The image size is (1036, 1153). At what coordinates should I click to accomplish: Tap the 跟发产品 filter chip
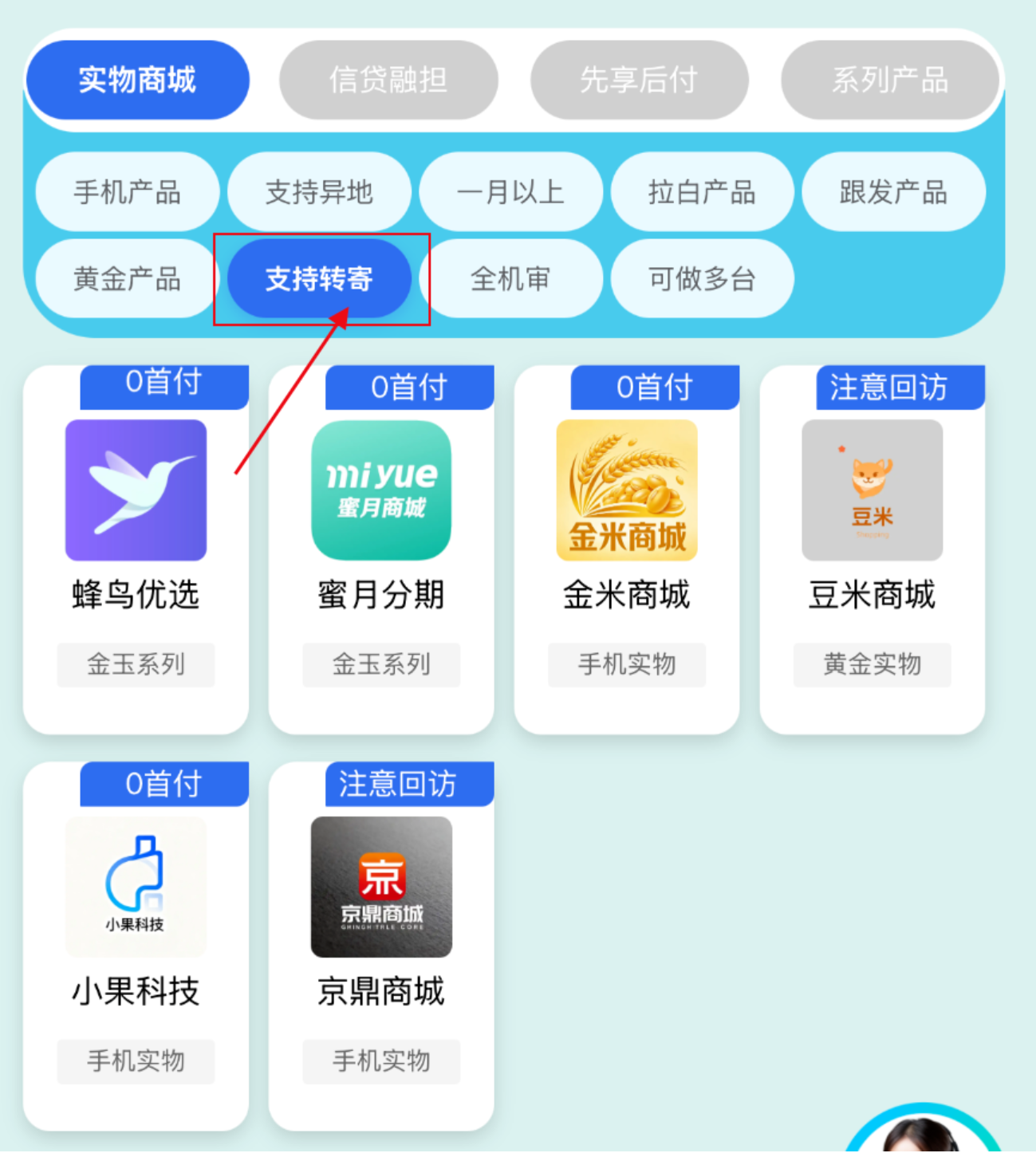[893, 192]
